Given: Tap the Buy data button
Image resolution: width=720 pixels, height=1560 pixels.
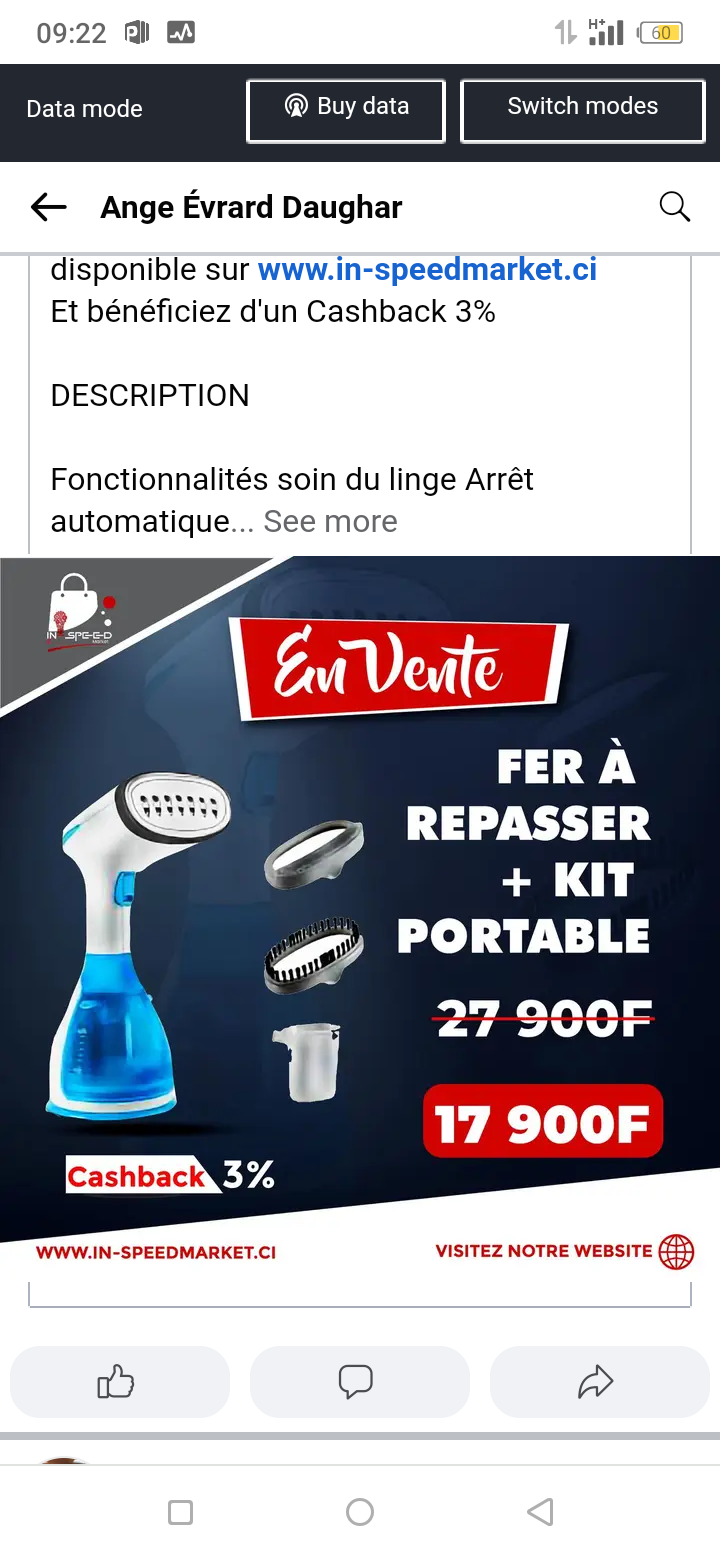Looking at the screenshot, I should pyautogui.click(x=346, y=111).
